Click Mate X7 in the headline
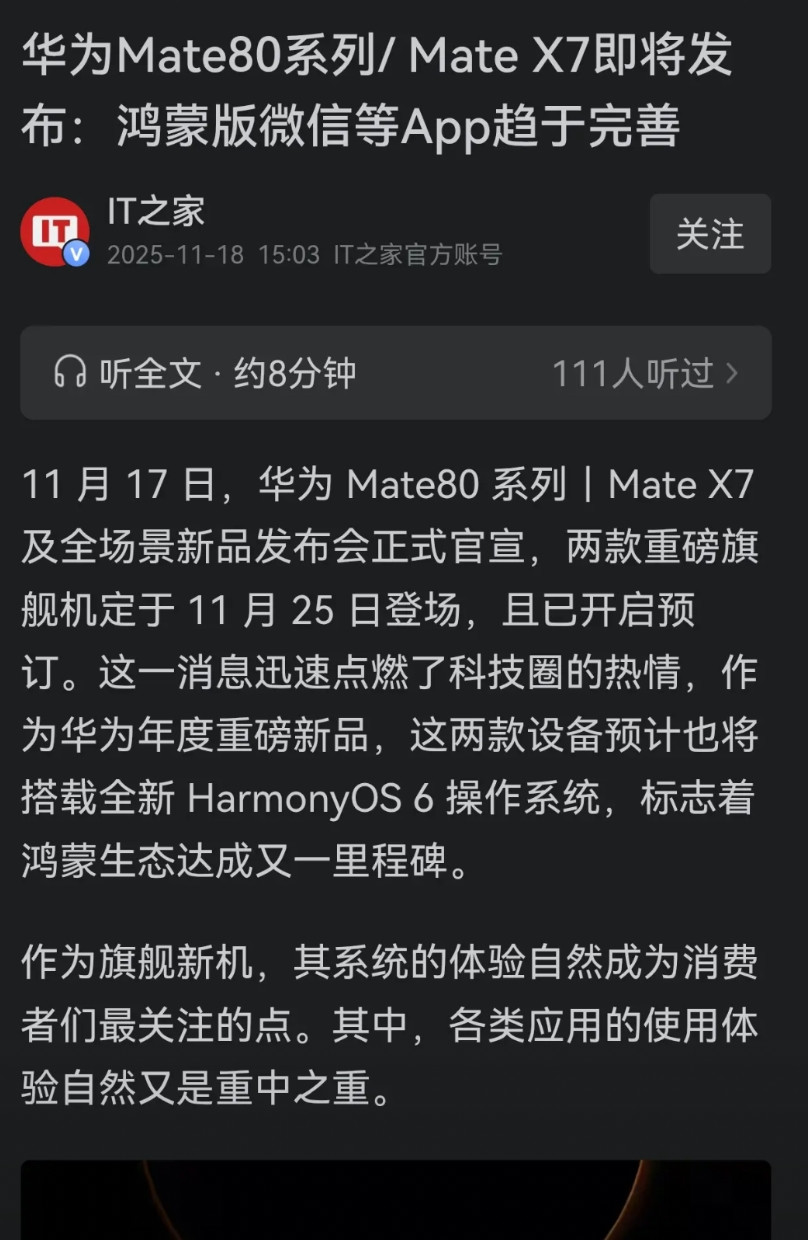 pos(495,57)
